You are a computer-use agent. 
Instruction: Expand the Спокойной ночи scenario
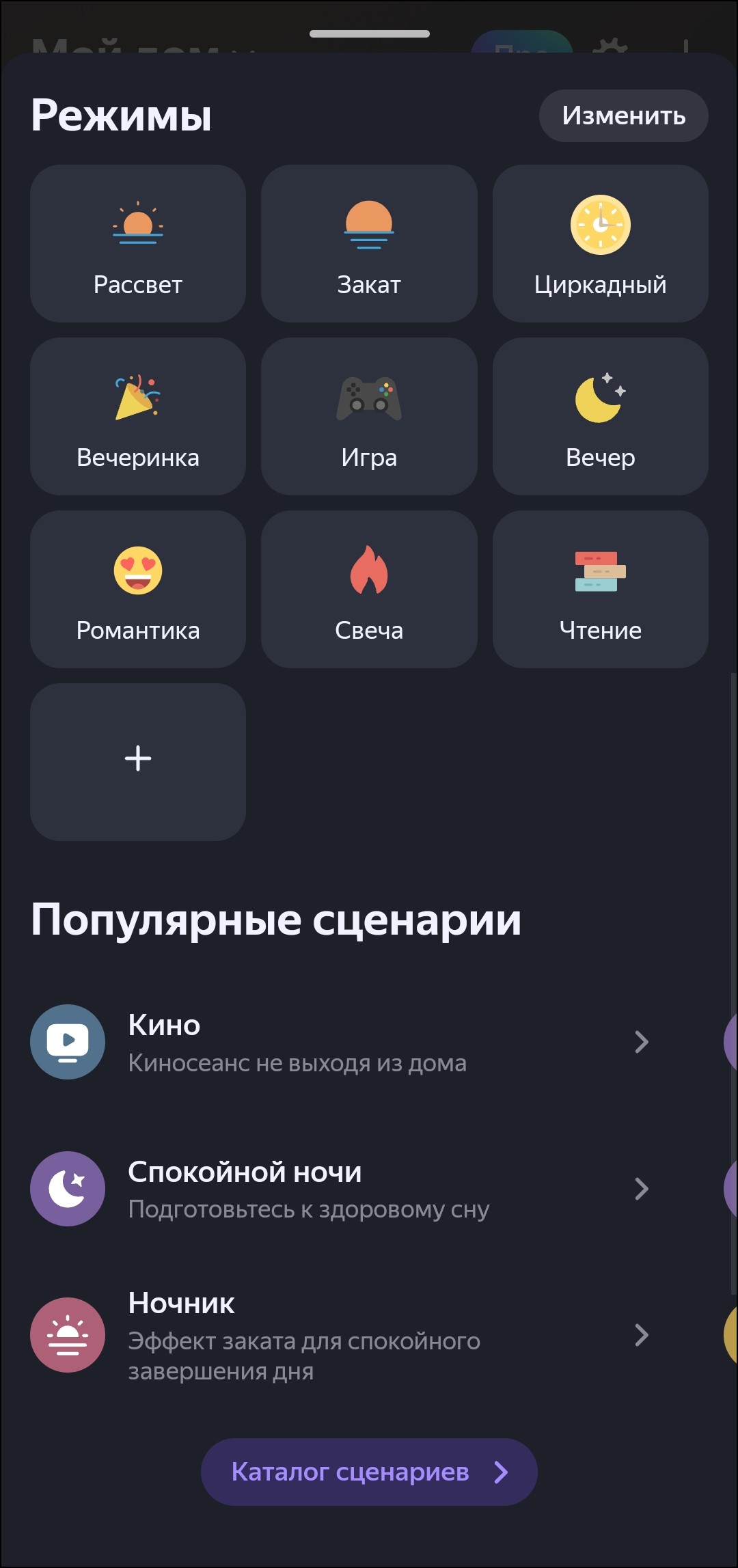[642, 1189]
